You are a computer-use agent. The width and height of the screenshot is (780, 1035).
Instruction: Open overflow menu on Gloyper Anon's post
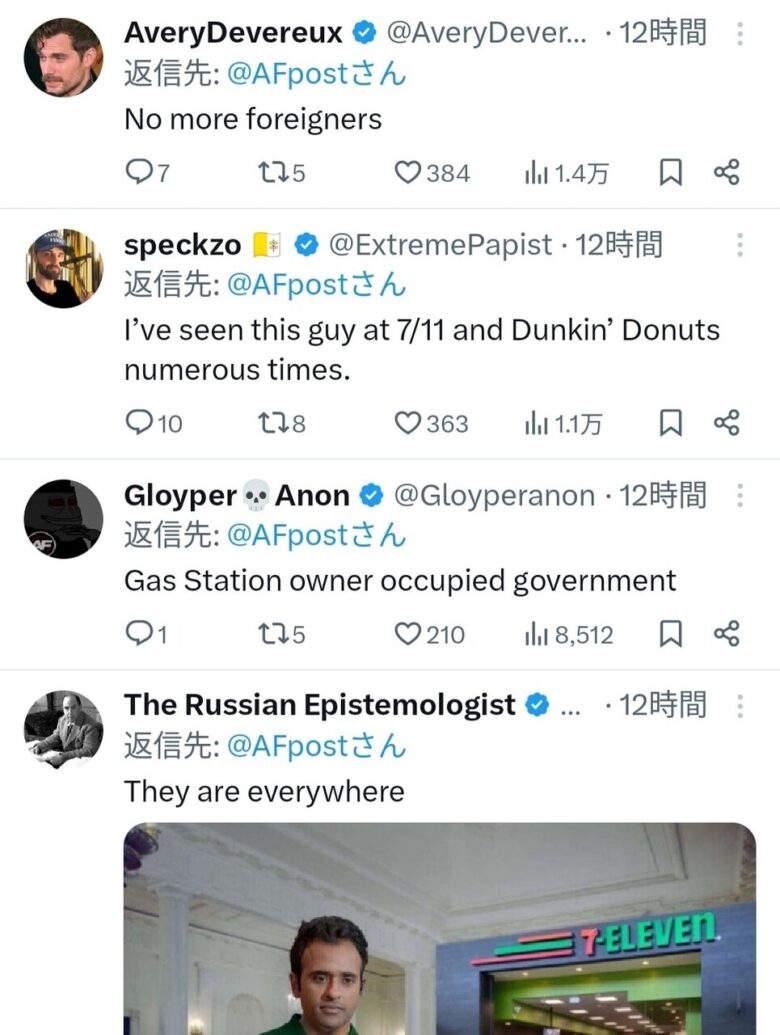pos(740,496)
